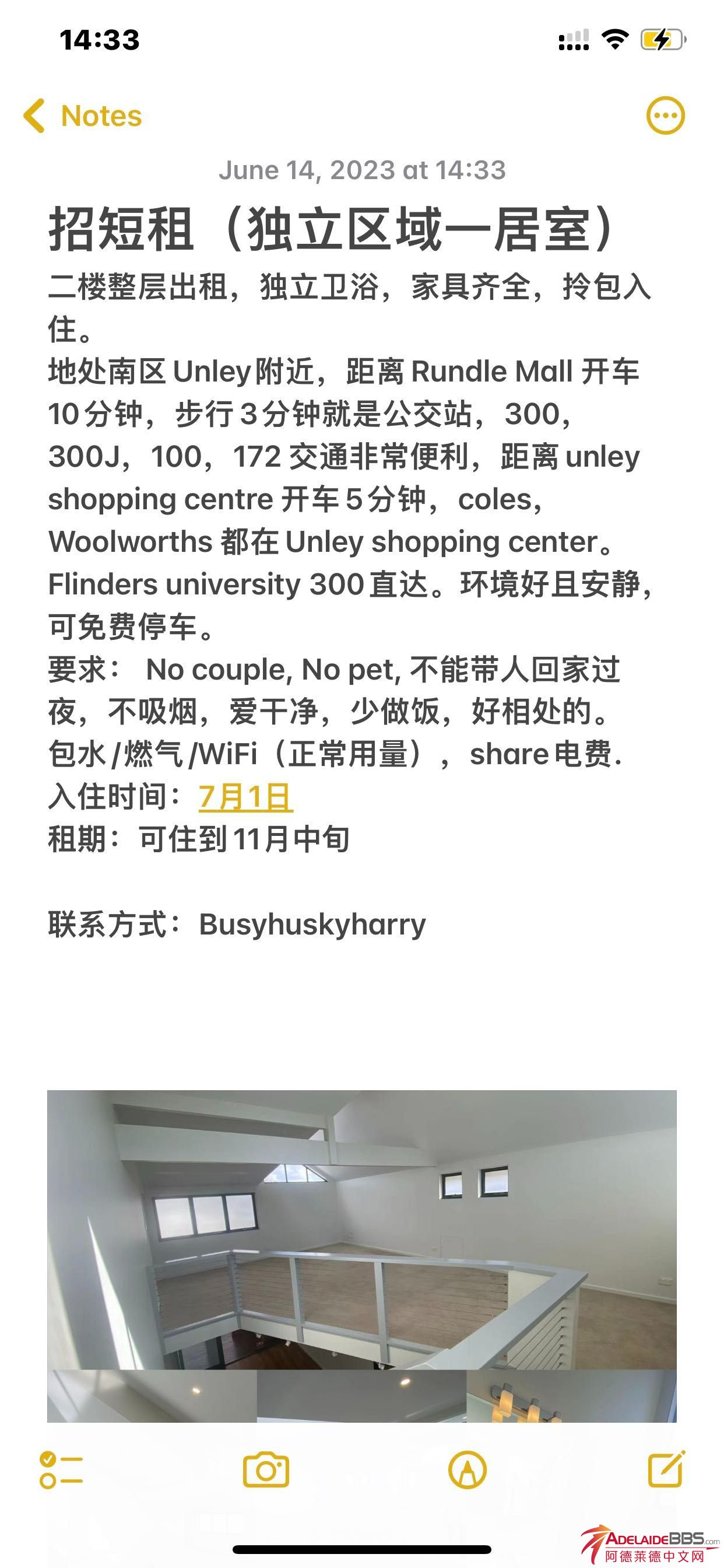Compose a new note

click(x=666, y=1469)
